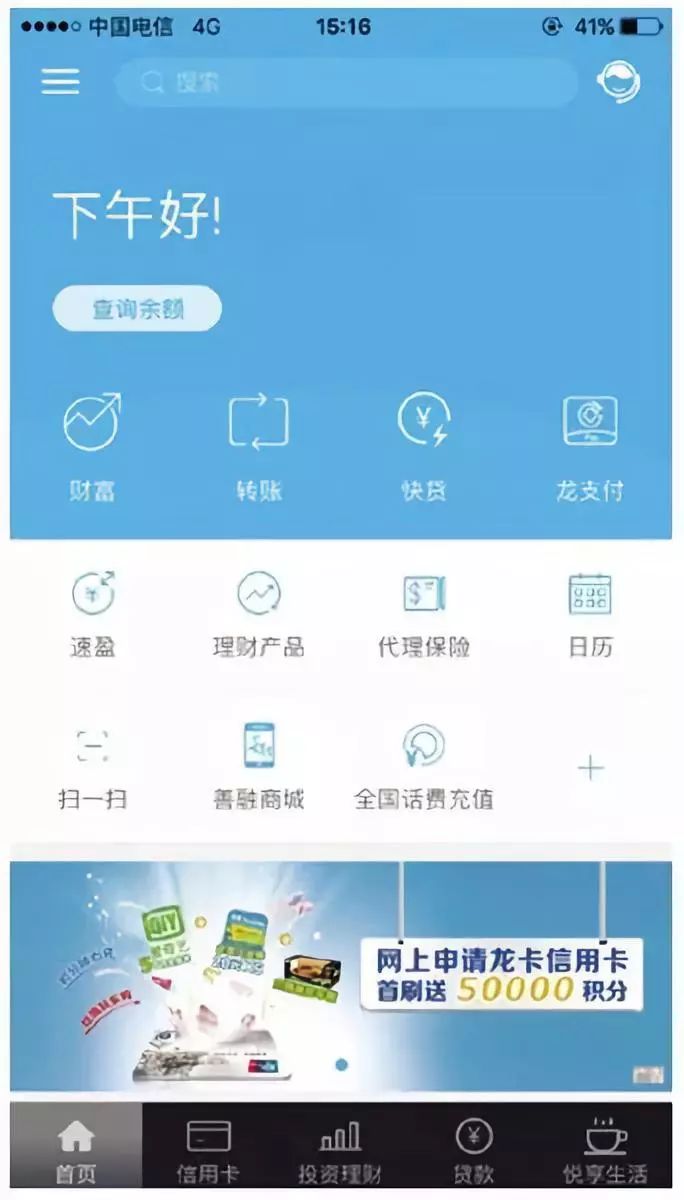Open the customer service headset icon
Image resolution: width=684 pixels, height=1200 pixels.
click(618, 82)
